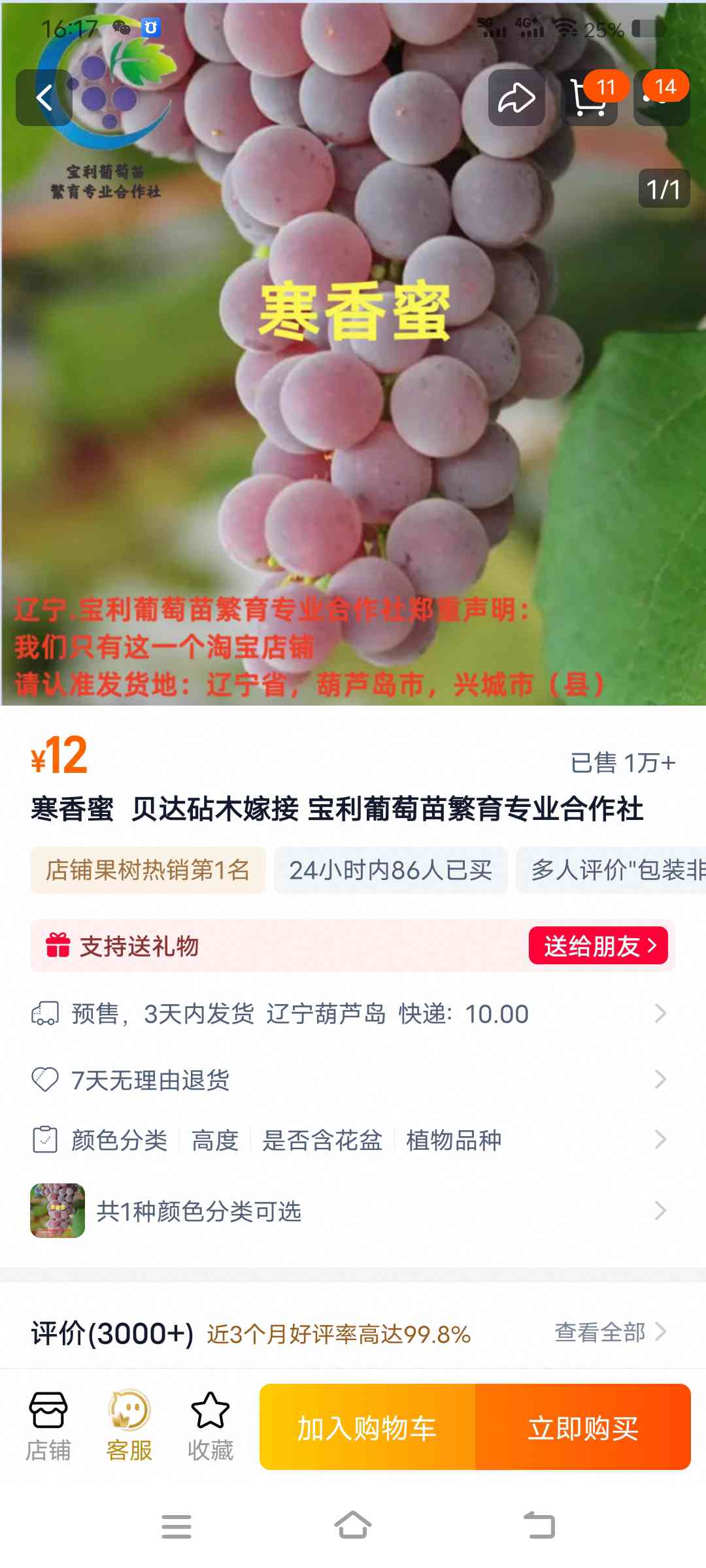The image size is (706, 1568).
Task: Share this grape seedling product
Action: (516, 98)
